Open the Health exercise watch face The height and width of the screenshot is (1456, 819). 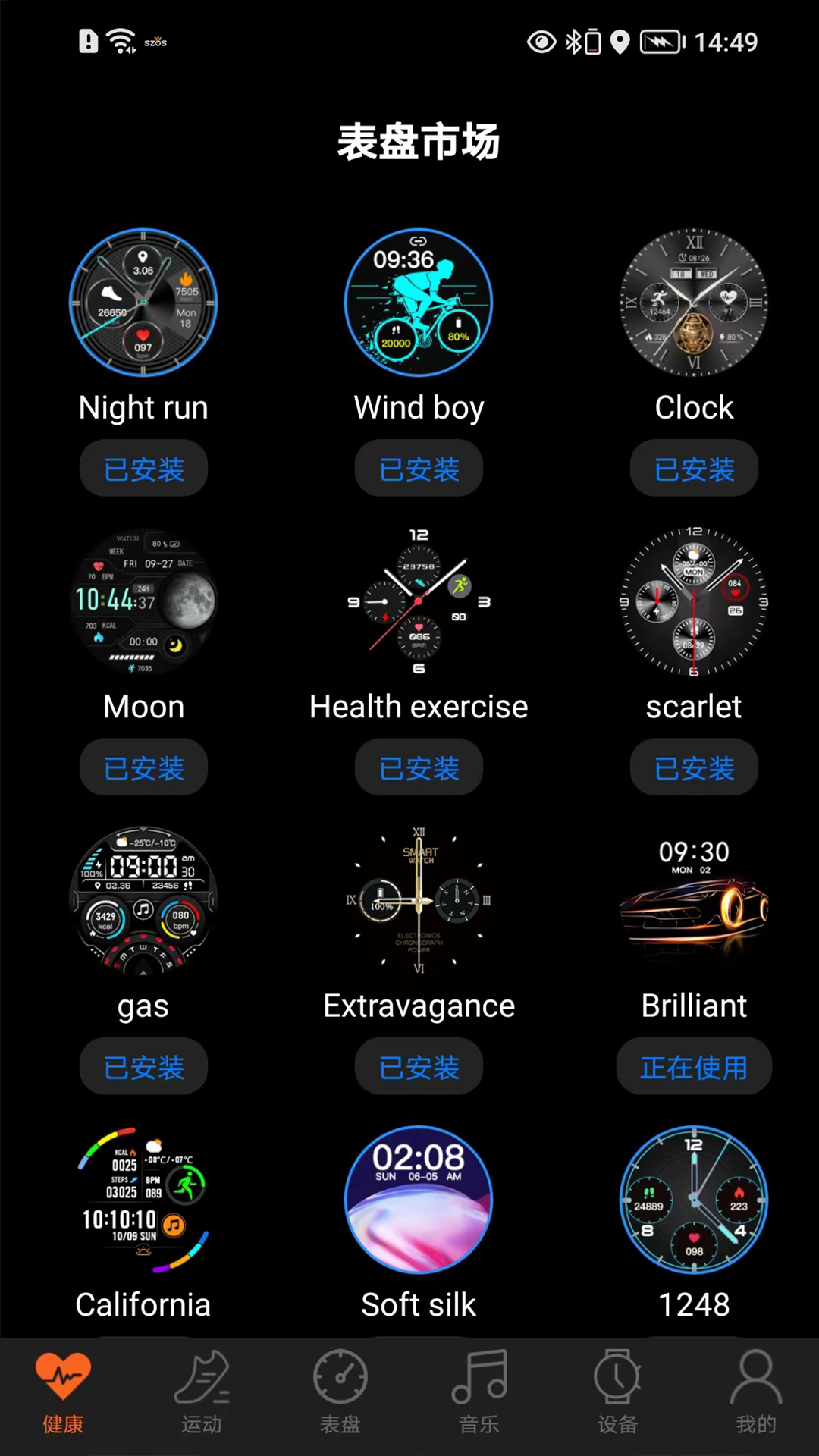[419, 601]
